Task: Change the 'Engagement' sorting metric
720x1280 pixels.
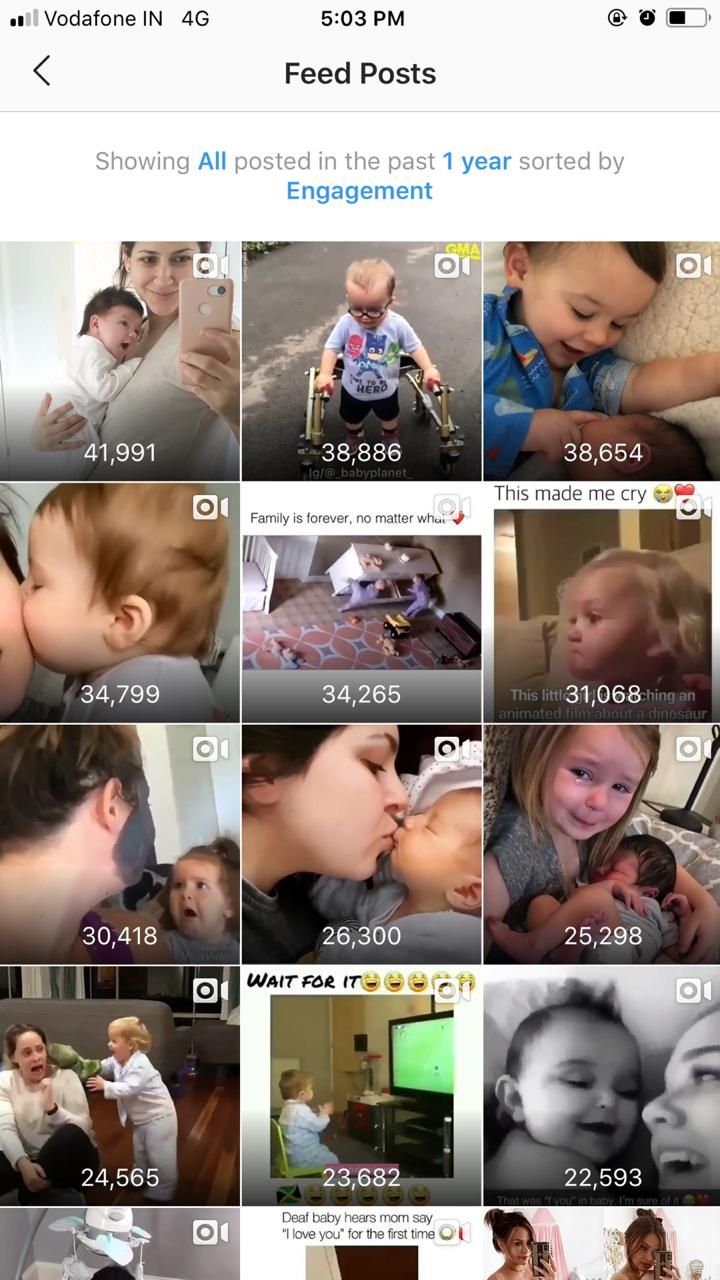Action: tap(360, 191)
